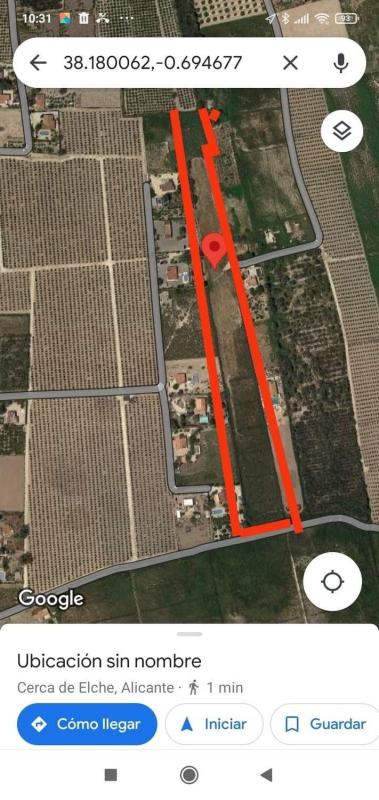Screen dimensions: 379x800
Task: Go back using the search bar arrow
Action: (x=38, y=63)
